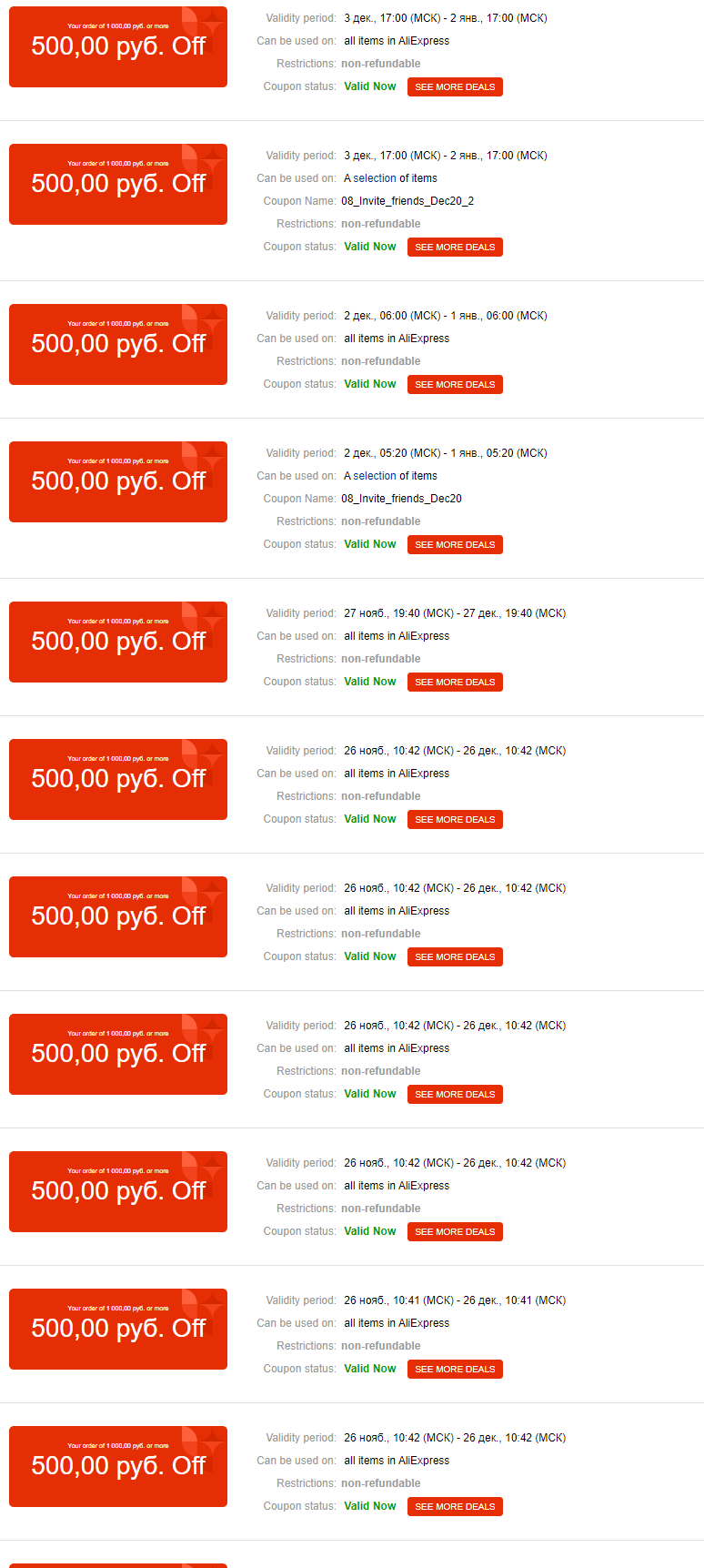Open 'A selection' link in 08_Invite_friends_Dec20 coupon
The height and width of the screenshot is (1568, 704).
coord(370,476)
